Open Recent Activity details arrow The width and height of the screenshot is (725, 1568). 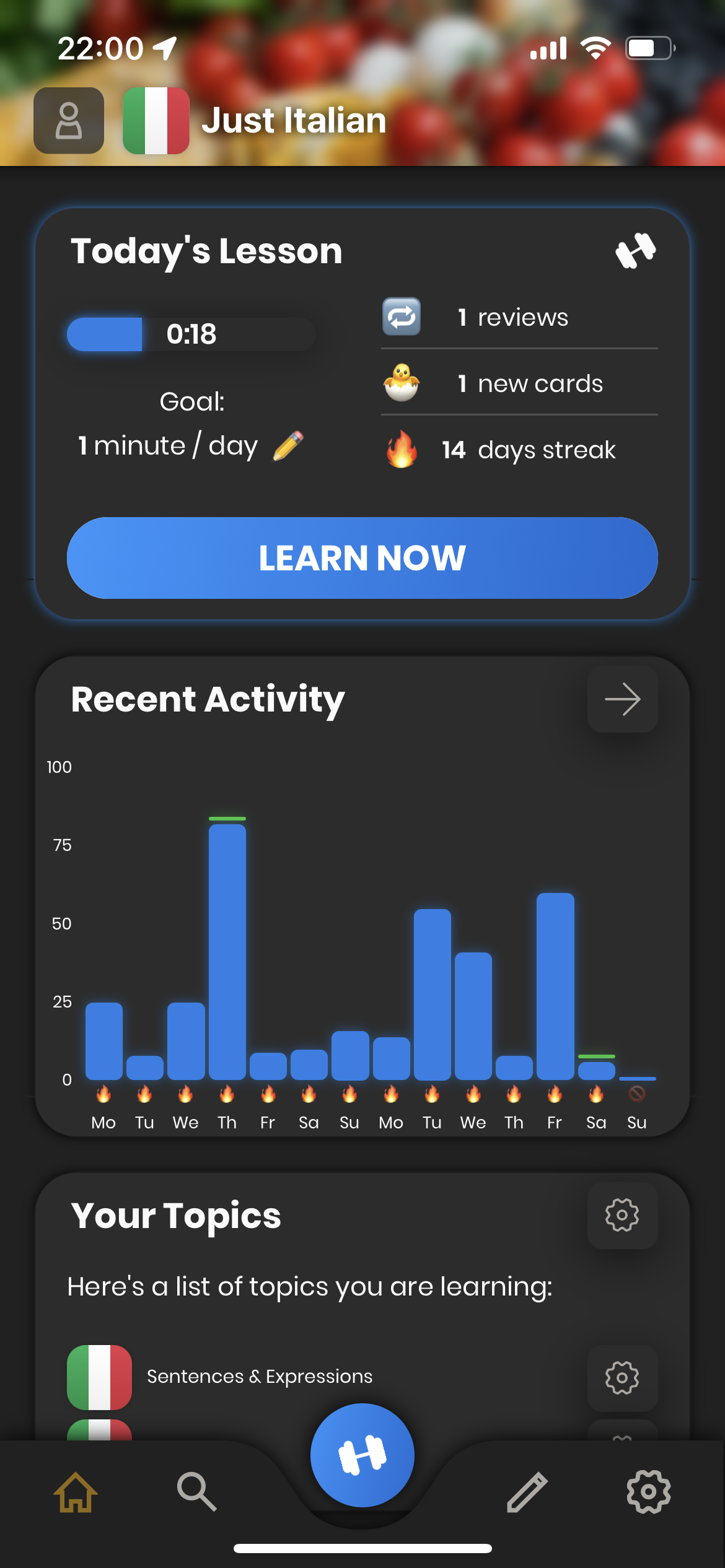point(622,700)
